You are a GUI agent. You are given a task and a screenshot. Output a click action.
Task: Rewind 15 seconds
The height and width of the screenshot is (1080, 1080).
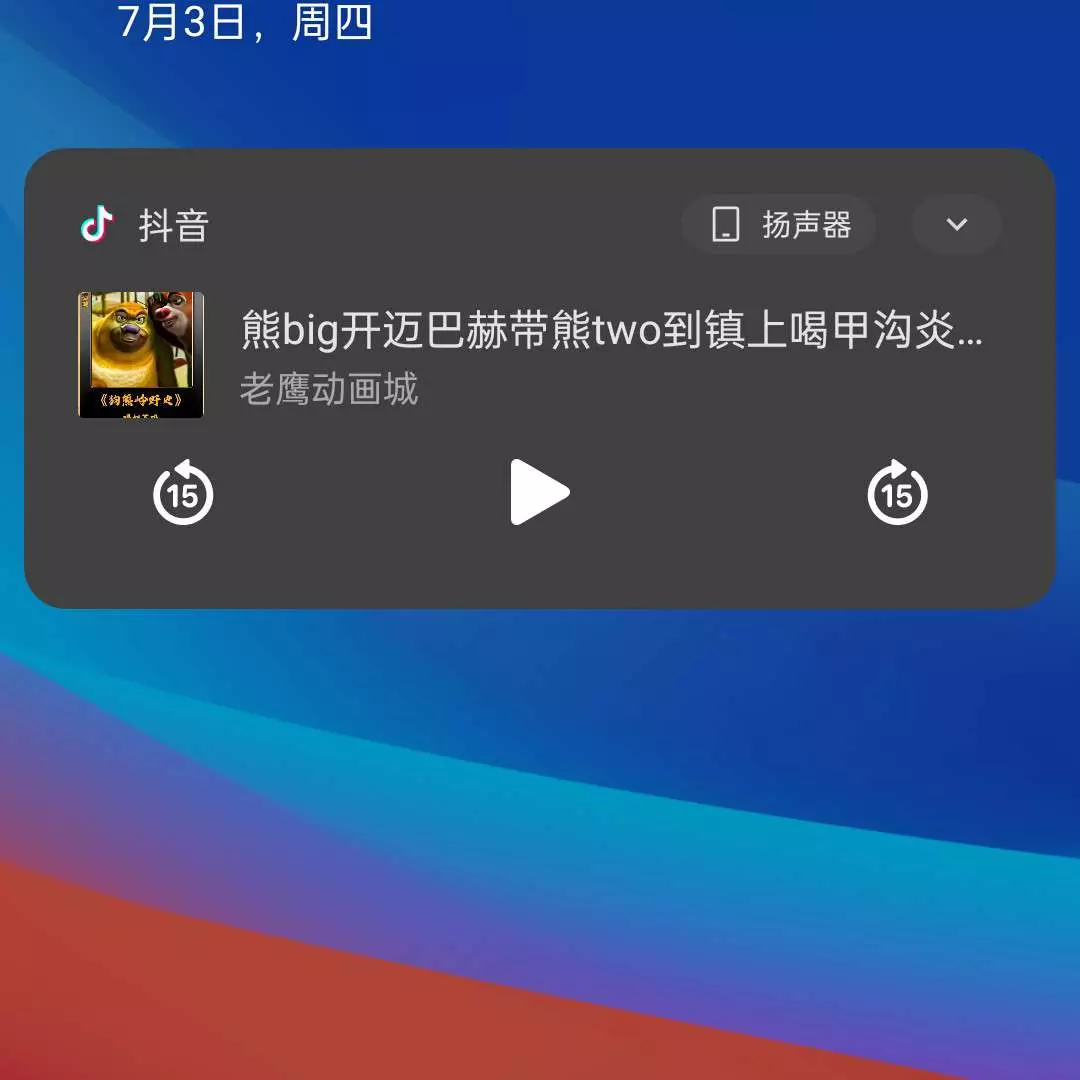(x=183, y=493)
